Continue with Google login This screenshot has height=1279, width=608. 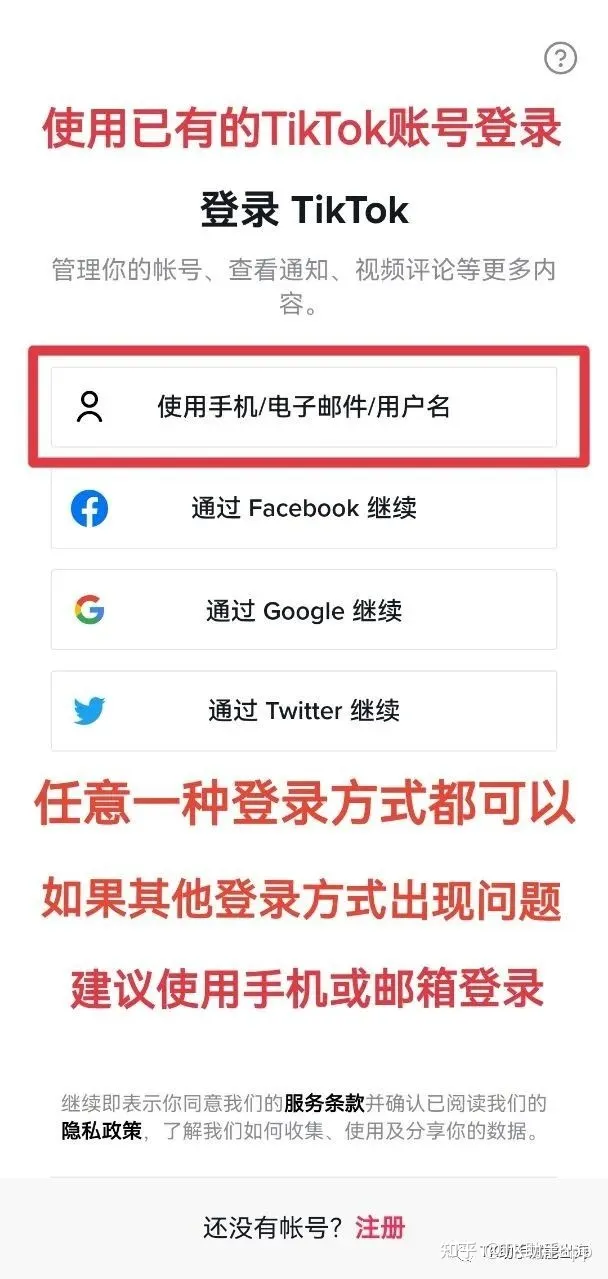coord(304,610)
